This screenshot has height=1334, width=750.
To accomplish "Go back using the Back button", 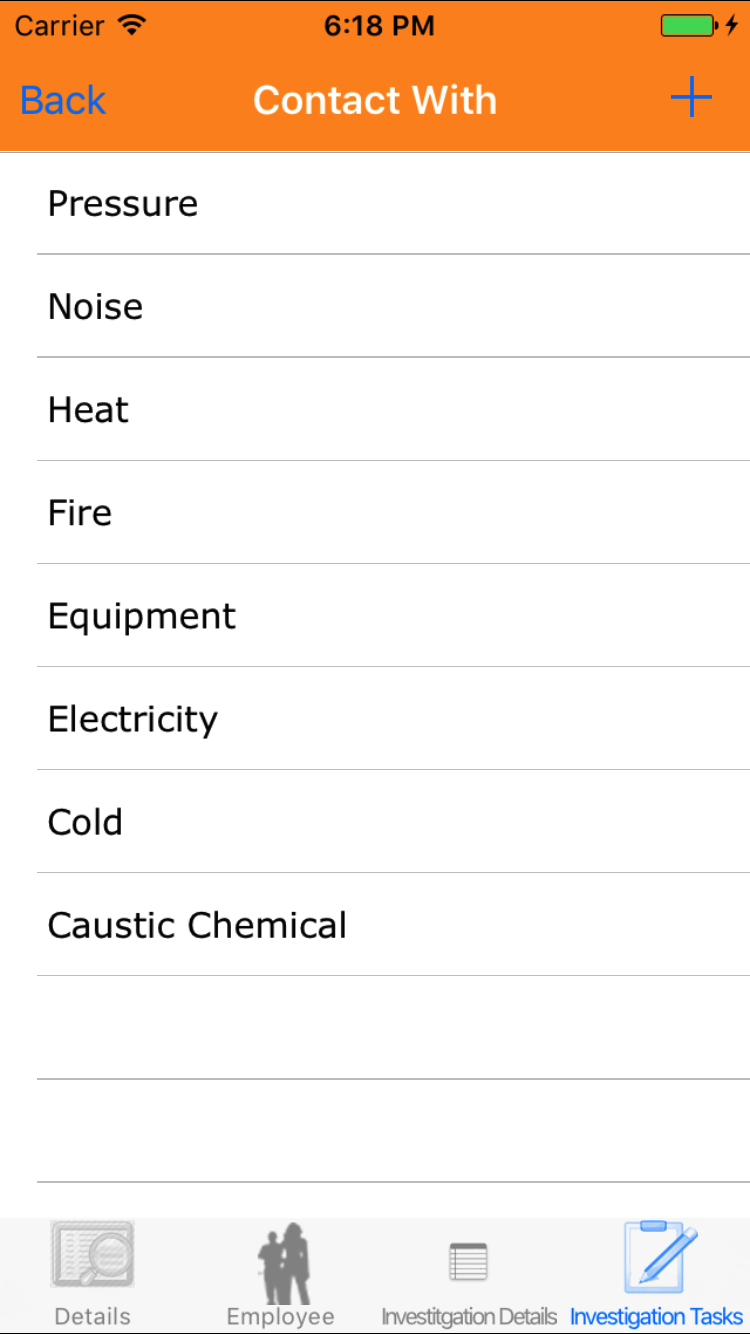I will (63, 100).
